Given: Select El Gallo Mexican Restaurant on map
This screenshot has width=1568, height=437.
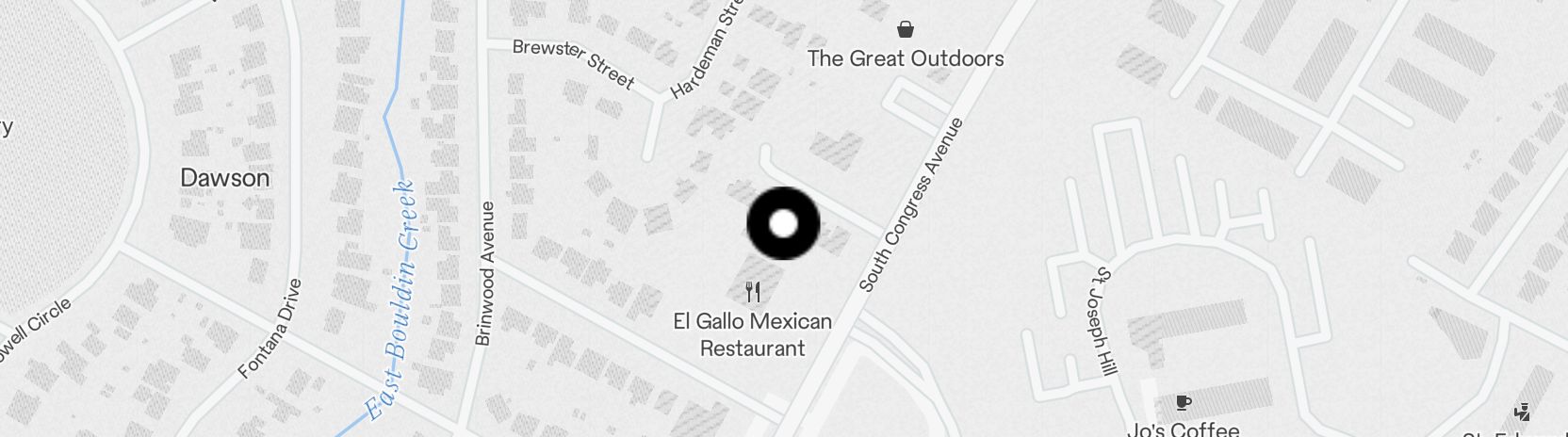Looking at the screenshot, I should tap(752, 292).
